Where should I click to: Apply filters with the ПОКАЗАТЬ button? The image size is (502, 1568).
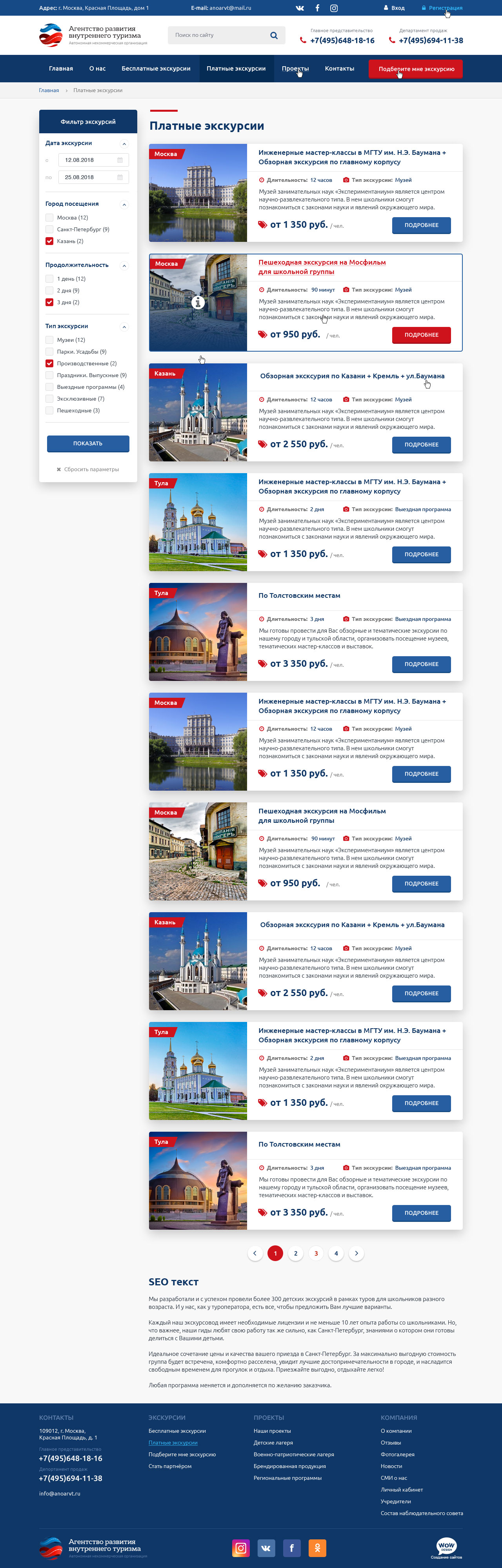(x=88, y=444)
